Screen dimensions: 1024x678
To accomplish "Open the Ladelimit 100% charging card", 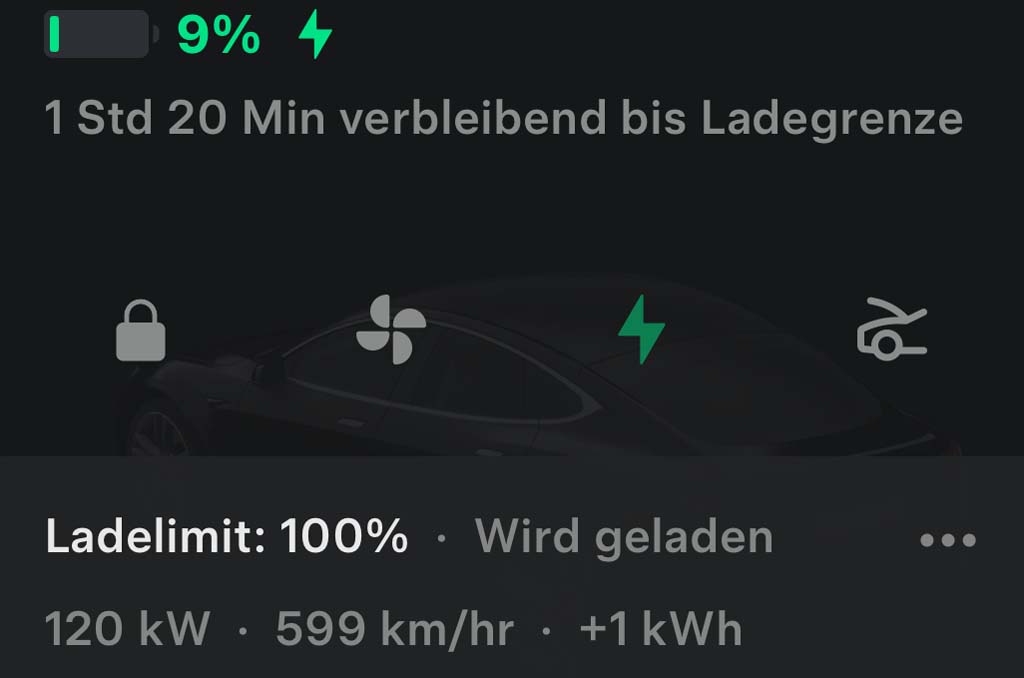I will [226, 538].
